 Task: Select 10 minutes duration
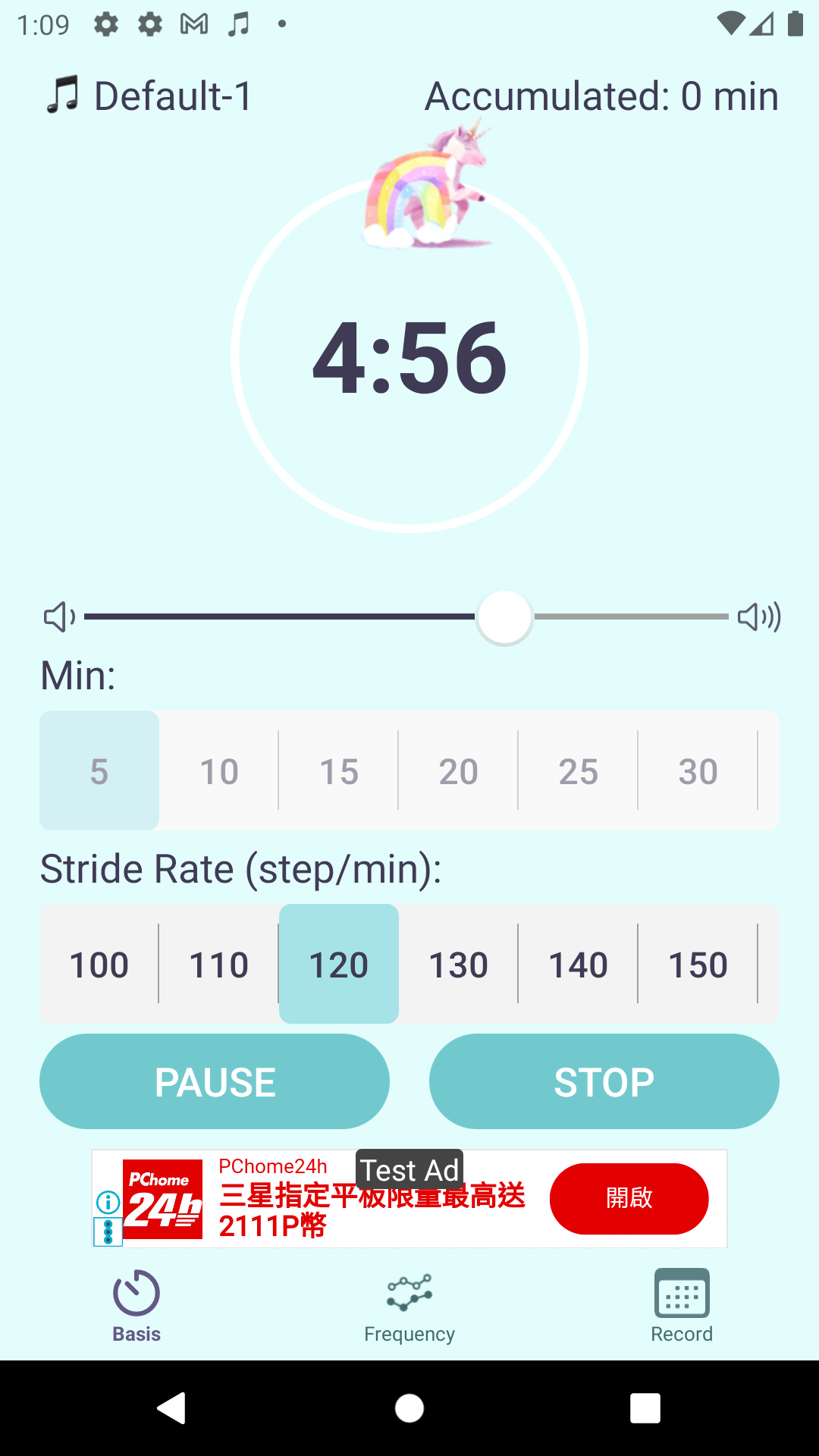click(x=219, y=771)
